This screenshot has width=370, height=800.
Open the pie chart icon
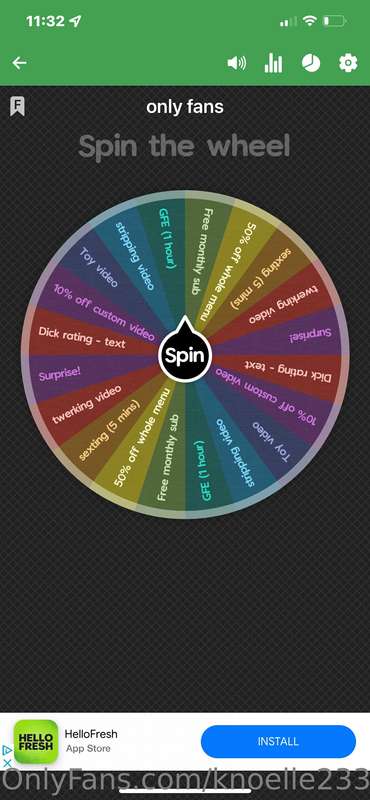tap(311, 63)
